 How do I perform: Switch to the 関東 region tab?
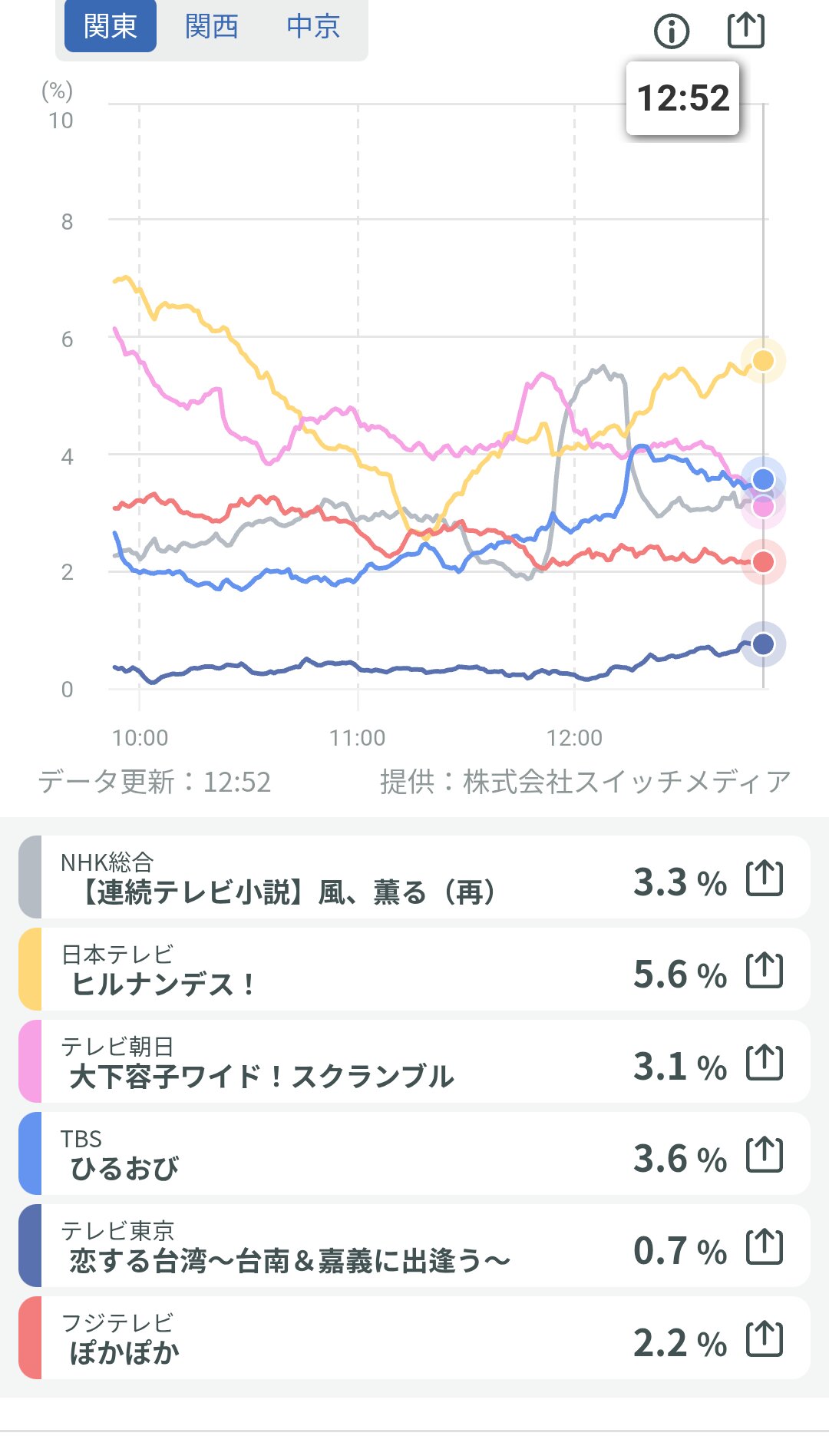[x=110, y=27]
